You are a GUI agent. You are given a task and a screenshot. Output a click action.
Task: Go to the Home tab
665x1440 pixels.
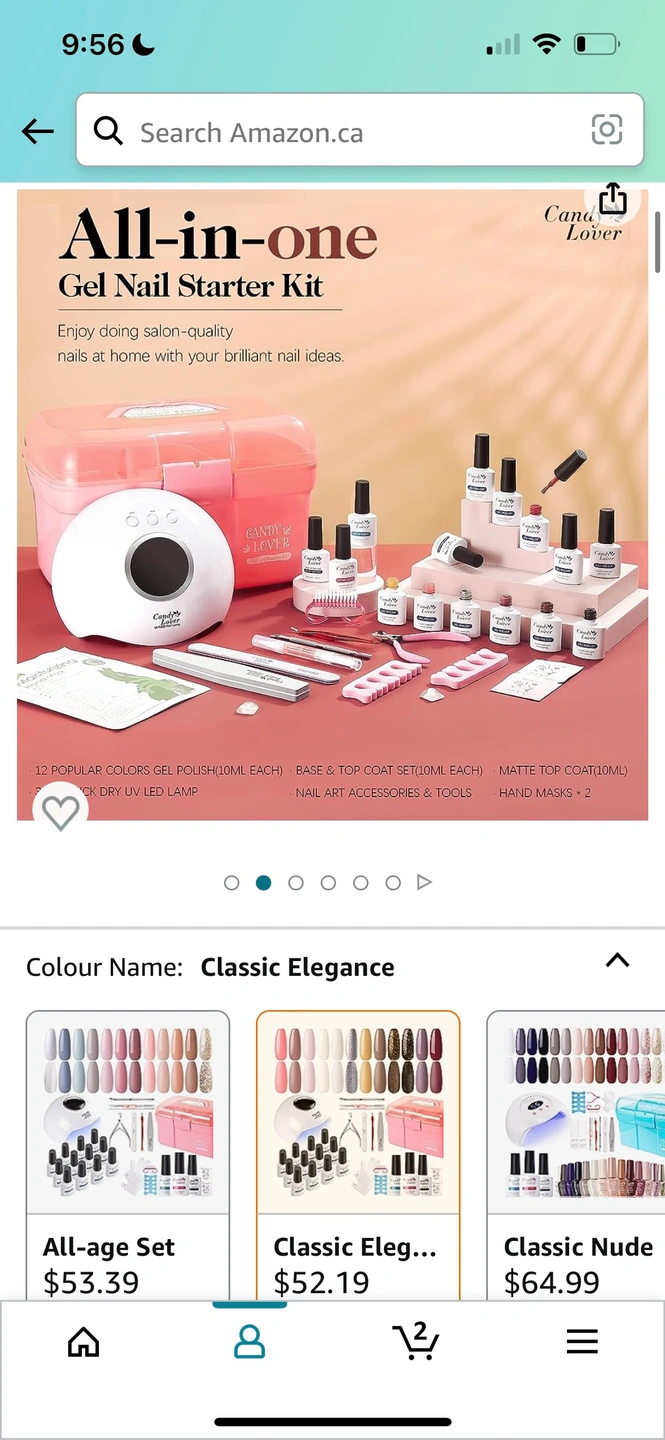(83, 1342)
